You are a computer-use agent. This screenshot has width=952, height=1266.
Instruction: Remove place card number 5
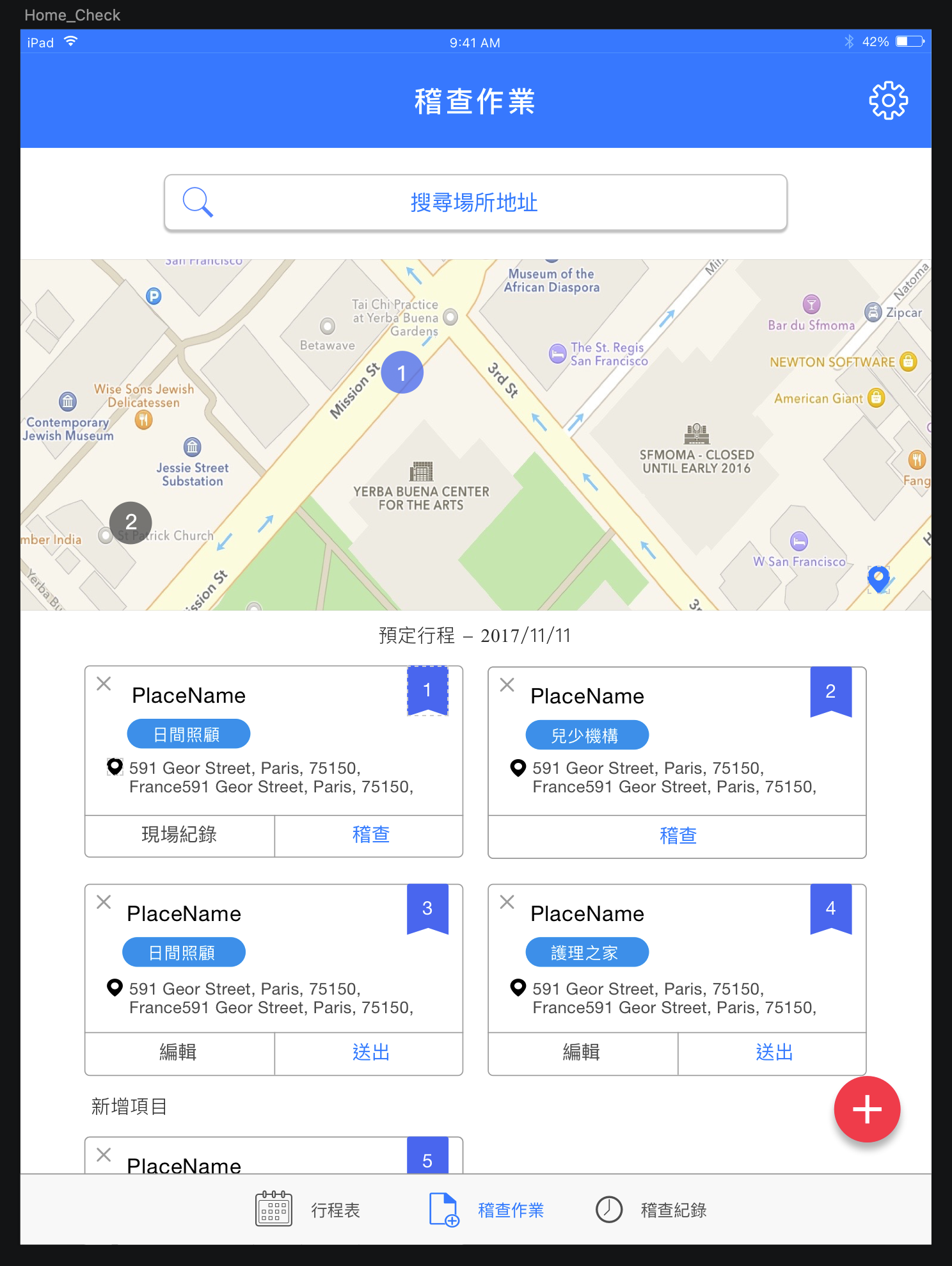coord(104,1155)
